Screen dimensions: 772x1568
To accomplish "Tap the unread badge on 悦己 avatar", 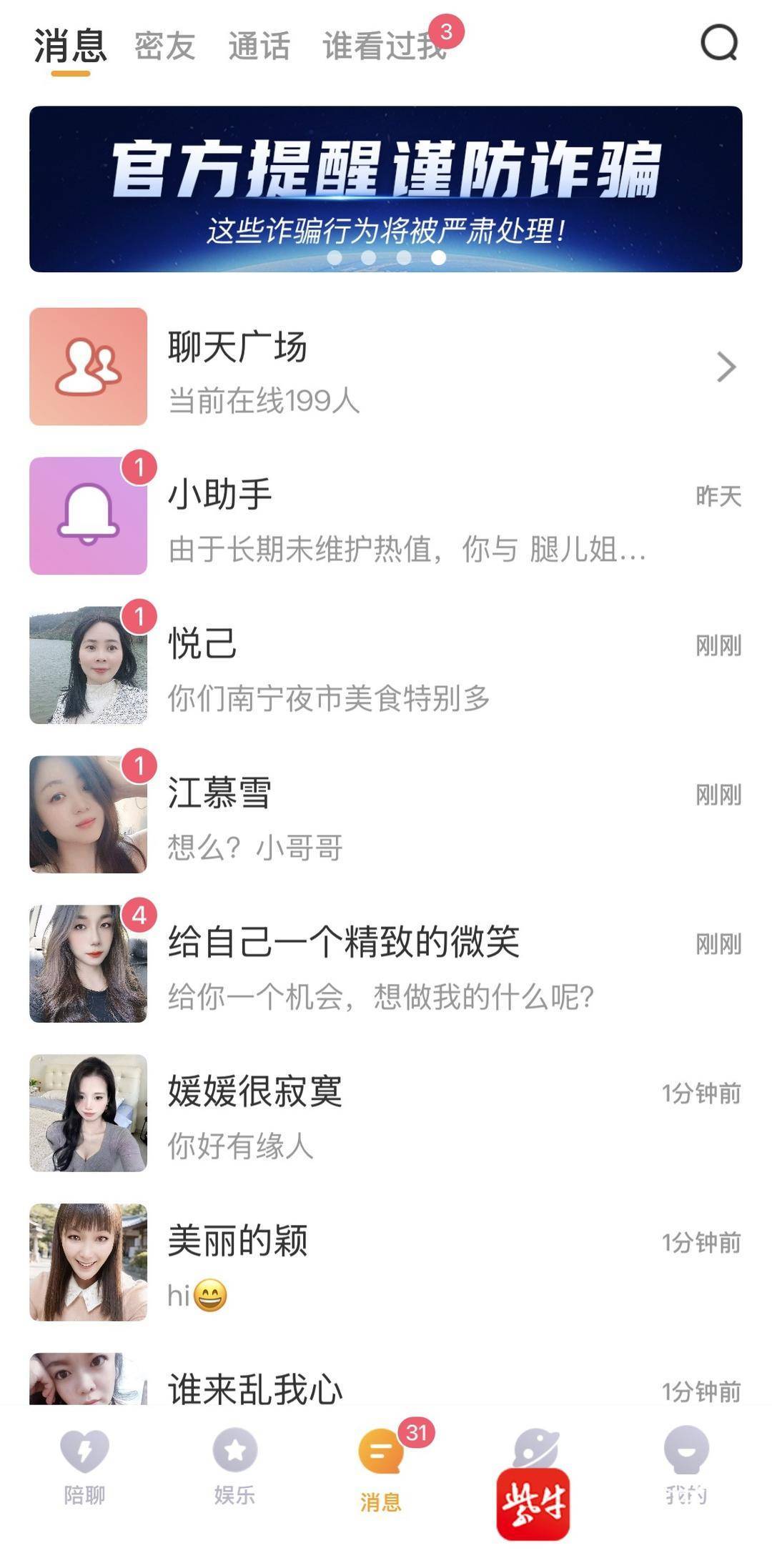I will [x=140, y=615].
